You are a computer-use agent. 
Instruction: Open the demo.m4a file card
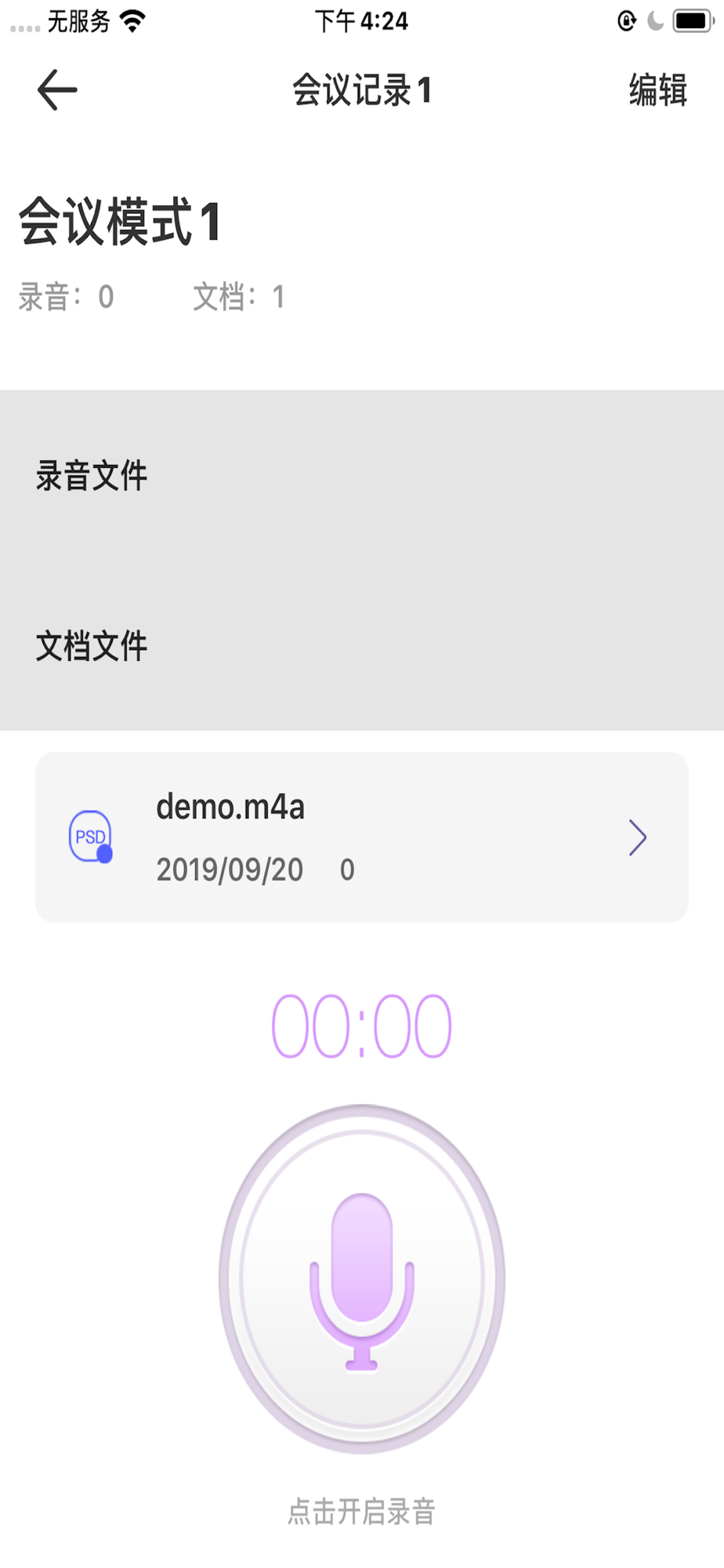pyautogui.click(x=362, y=837)
